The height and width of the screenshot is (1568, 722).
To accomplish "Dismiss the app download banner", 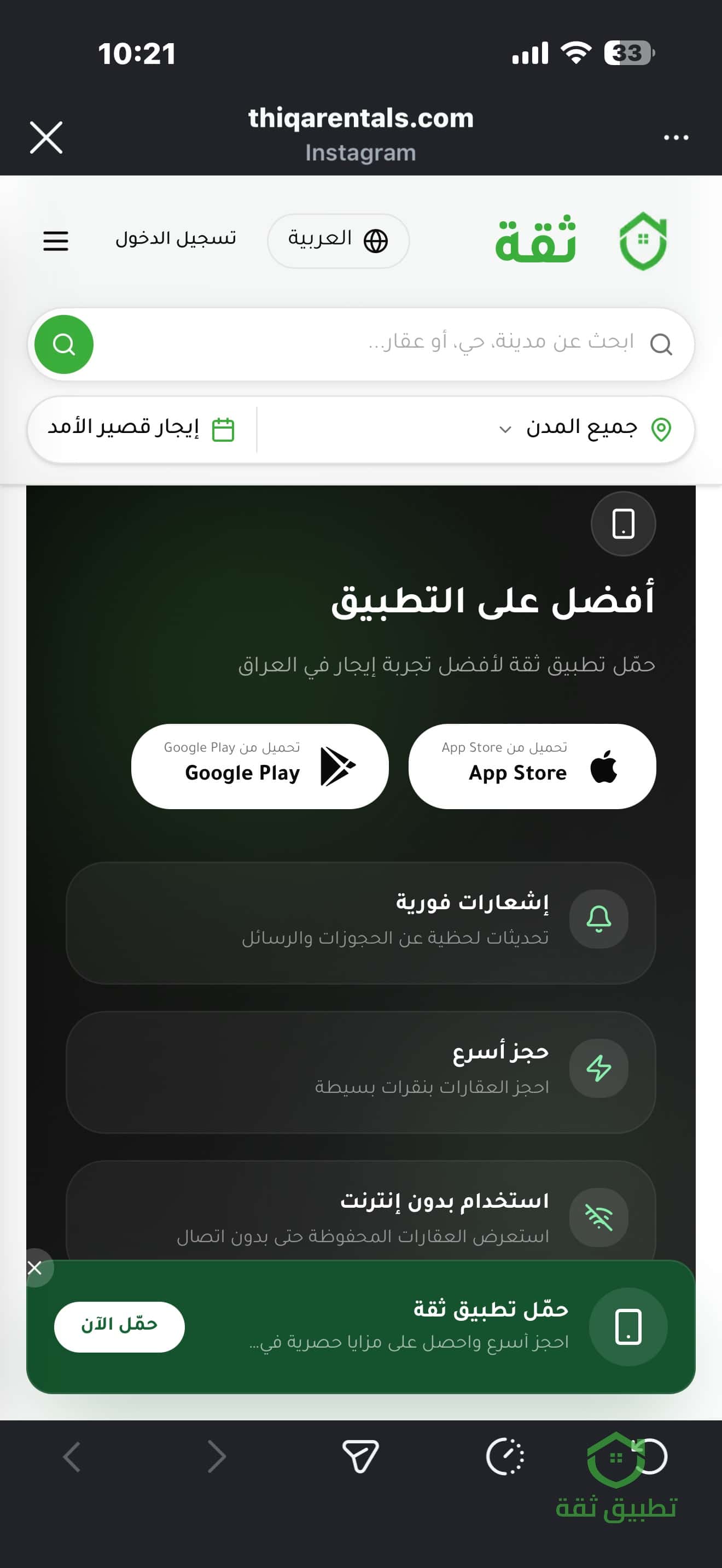I will 34,1268.
